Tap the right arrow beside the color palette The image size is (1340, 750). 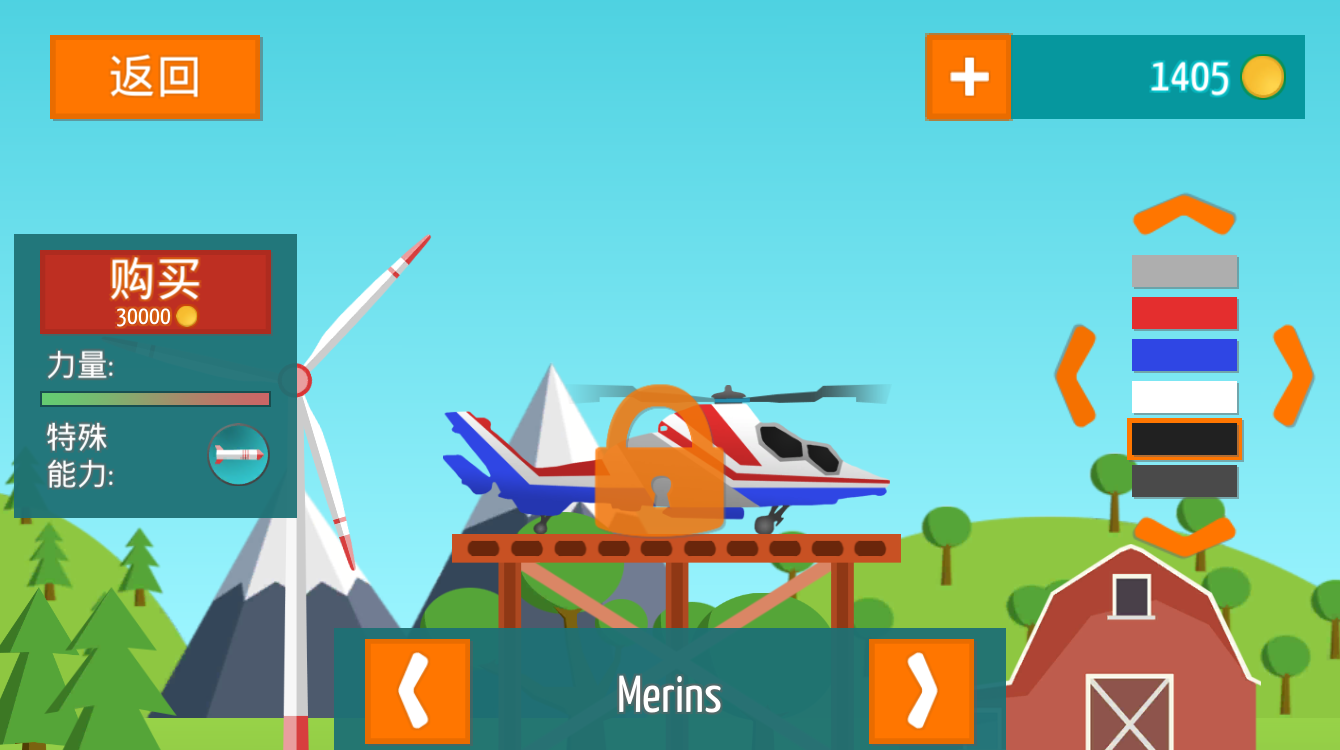pos(1293,375)
